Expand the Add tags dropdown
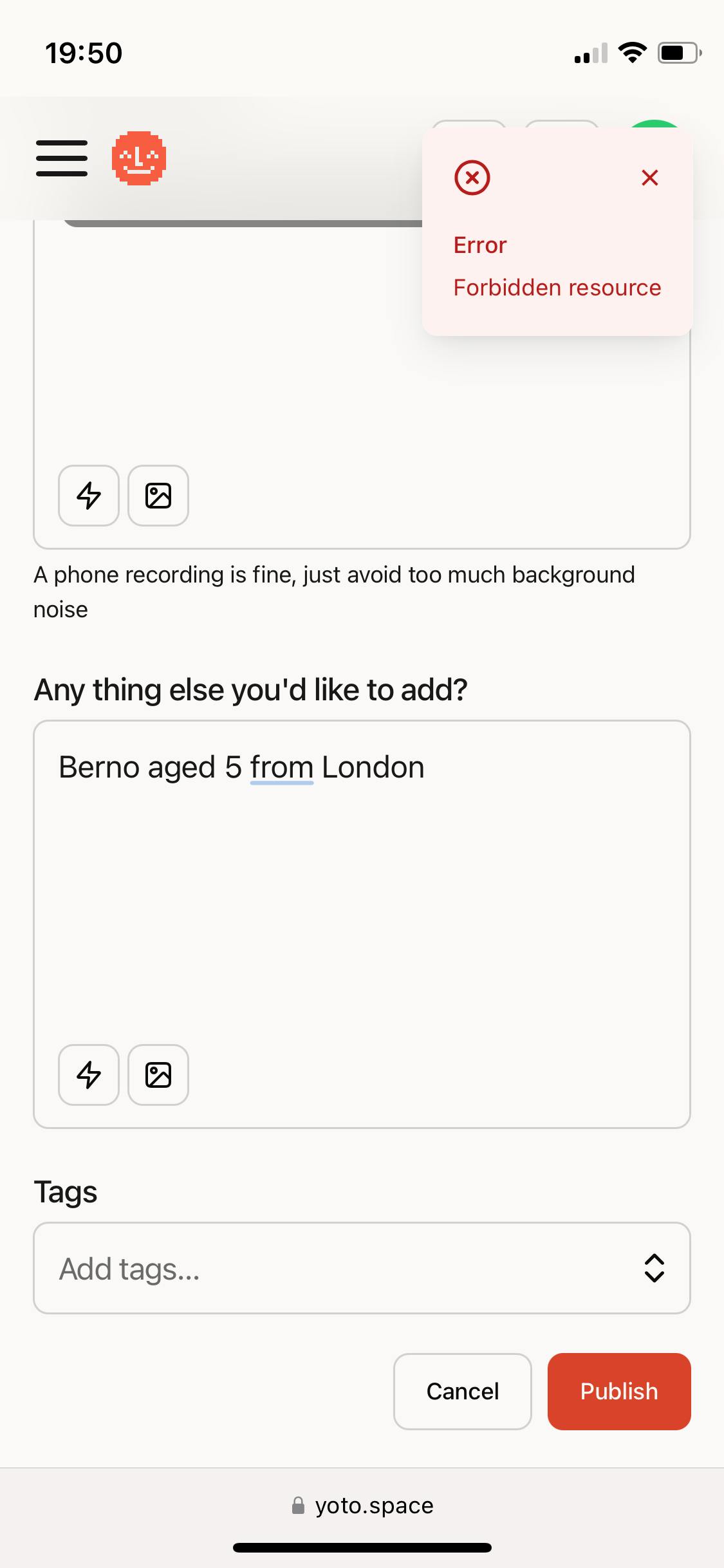The image size is (724, 1568). point(654,1268)
